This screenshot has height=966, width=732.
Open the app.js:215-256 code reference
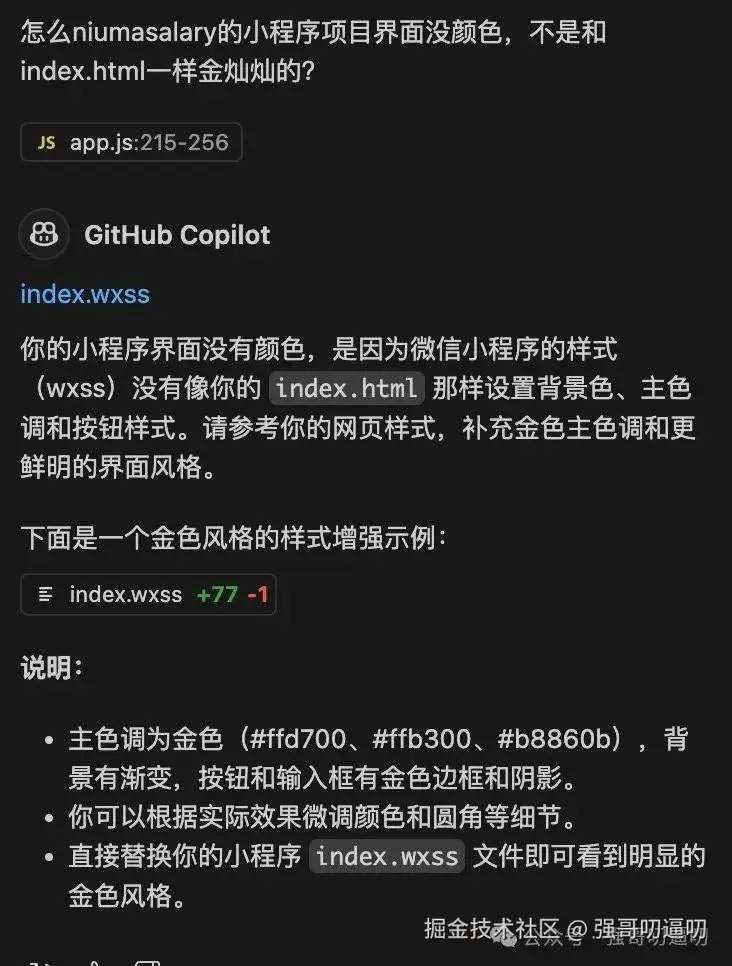tap(131, 142)
